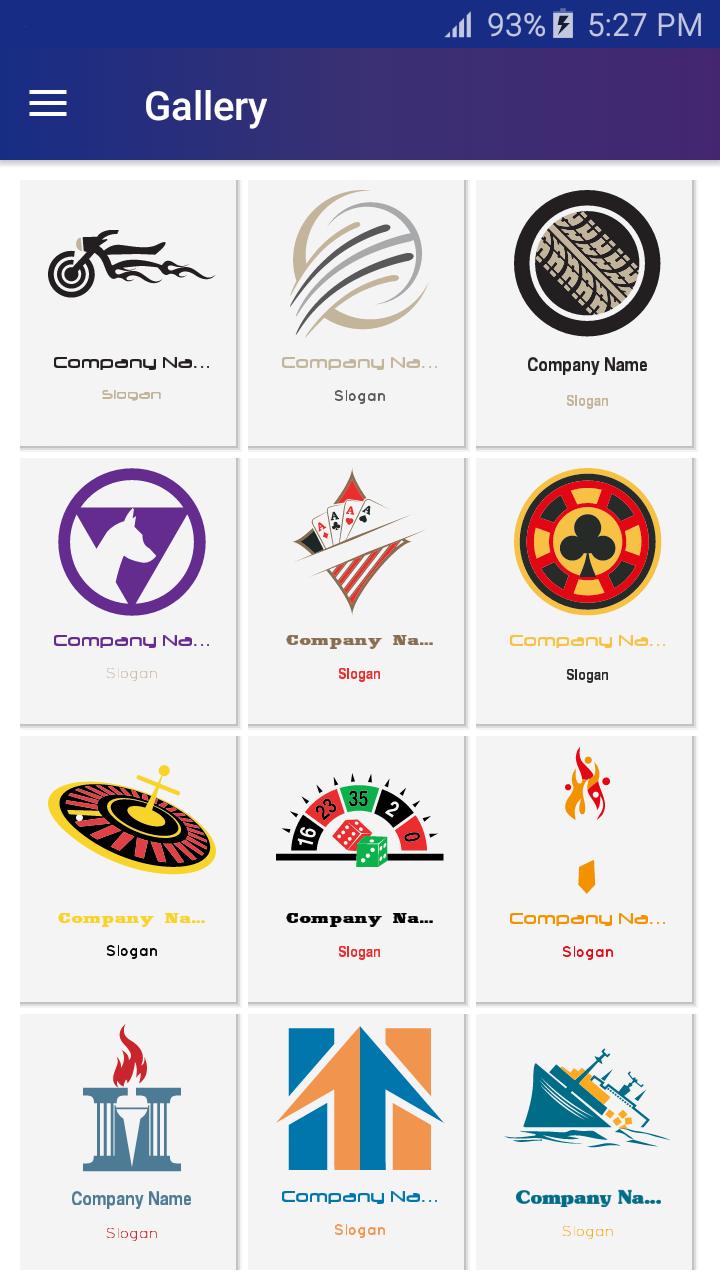Select the ace playing cards logo
The image size is (720, 1280).
(x=359, y=542)
